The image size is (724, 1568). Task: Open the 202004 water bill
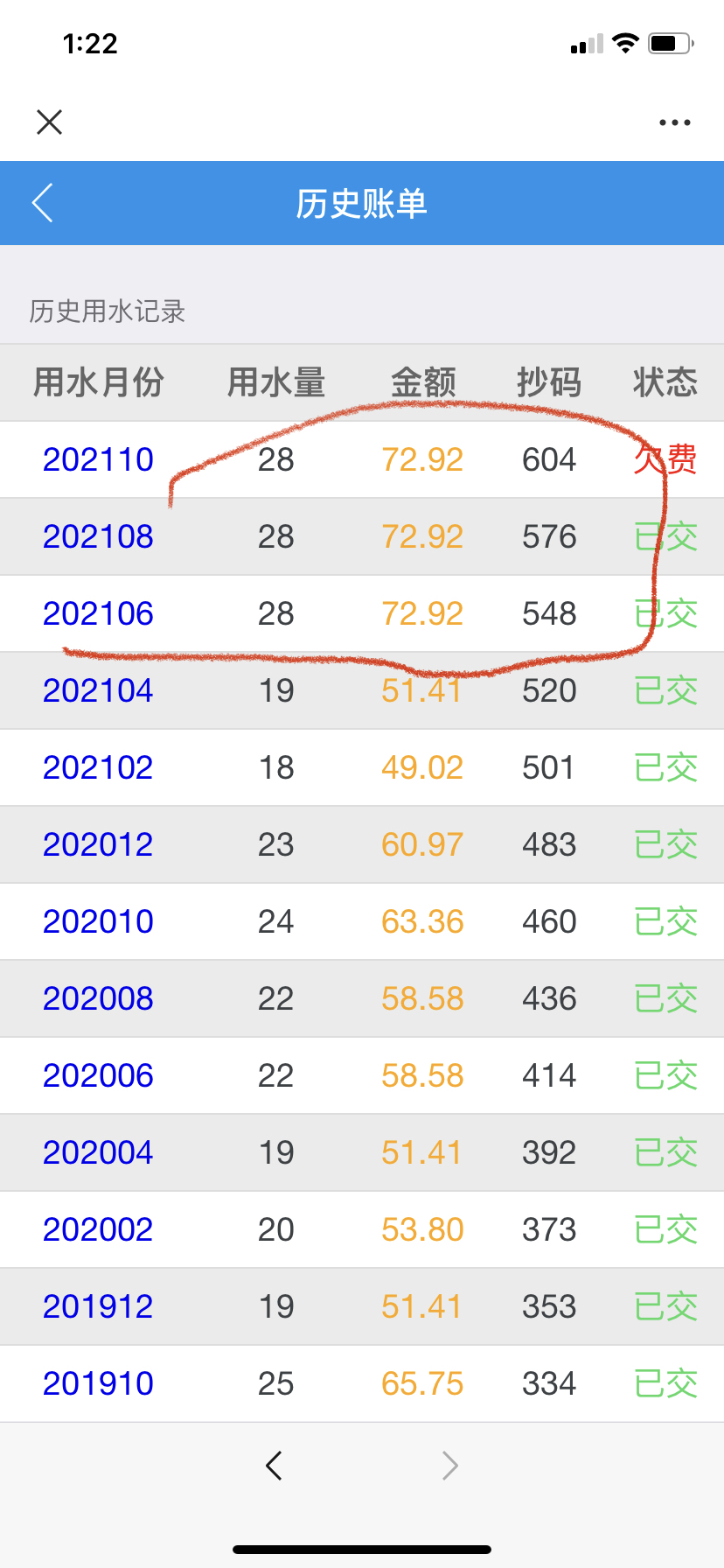tap(98, 1152)
